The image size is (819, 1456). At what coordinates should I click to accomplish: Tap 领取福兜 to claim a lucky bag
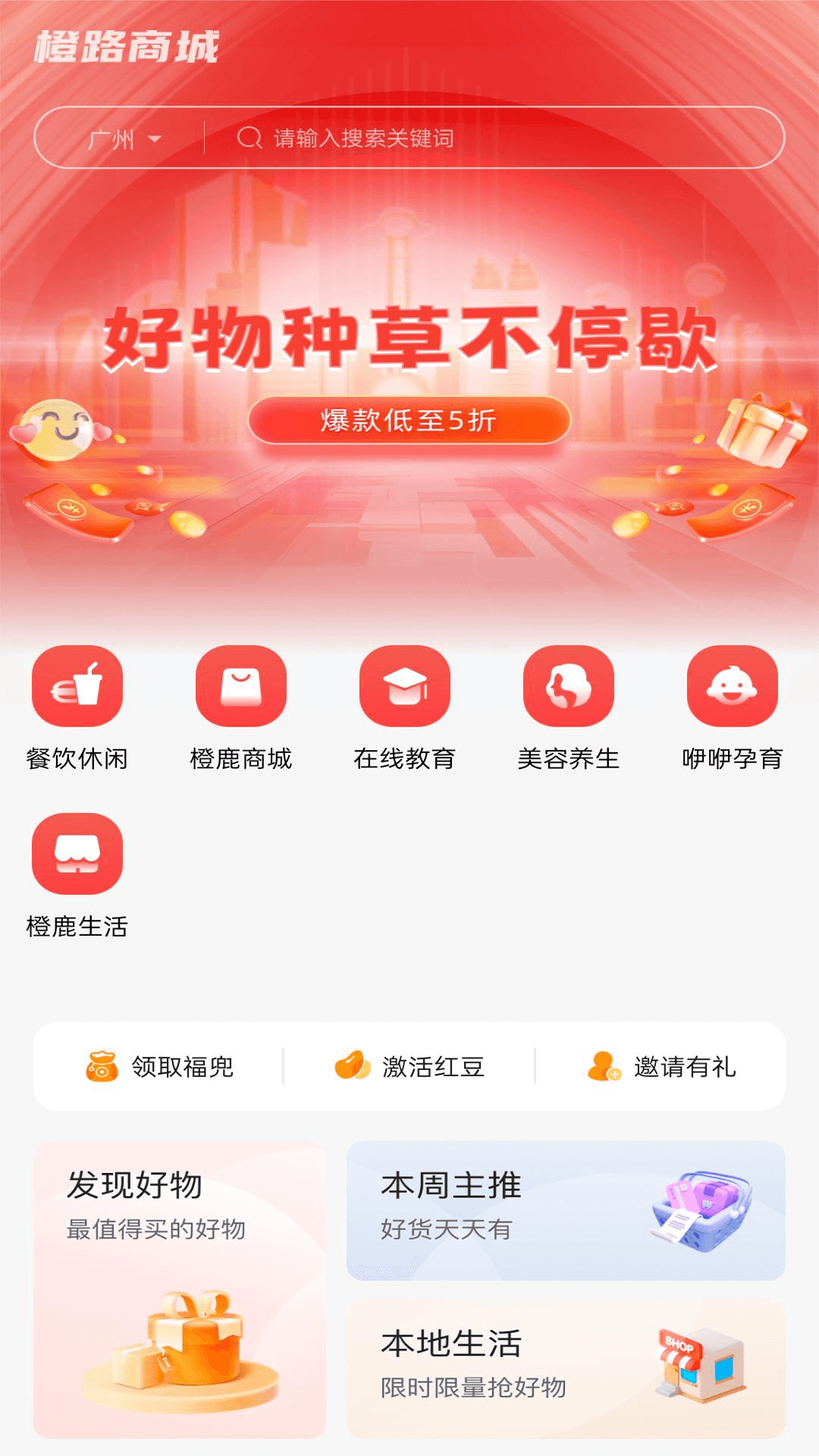pos(159,1066)
